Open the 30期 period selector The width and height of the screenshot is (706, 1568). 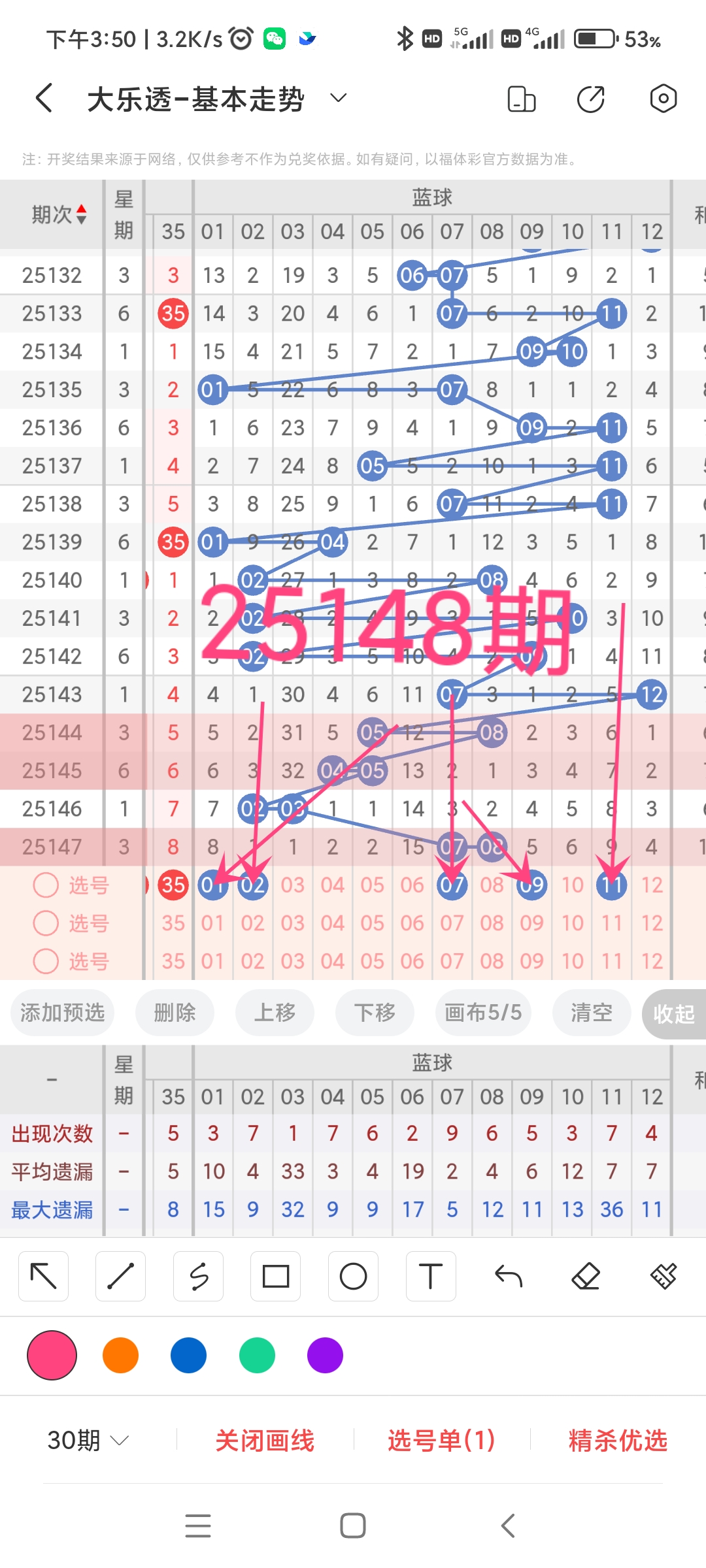pos(86,1440)
